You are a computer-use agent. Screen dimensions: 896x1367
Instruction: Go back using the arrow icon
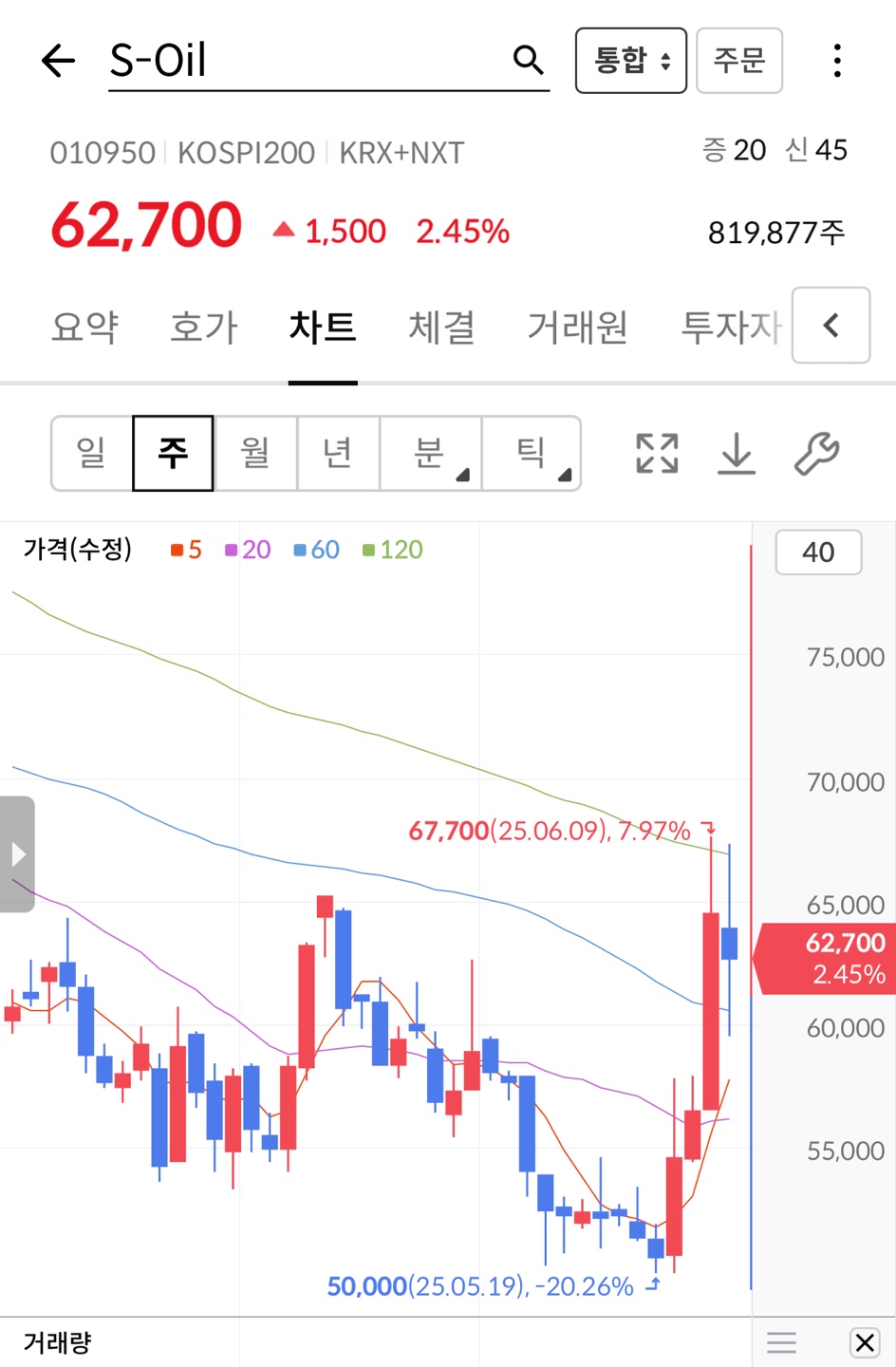click(x=58, y=61)
